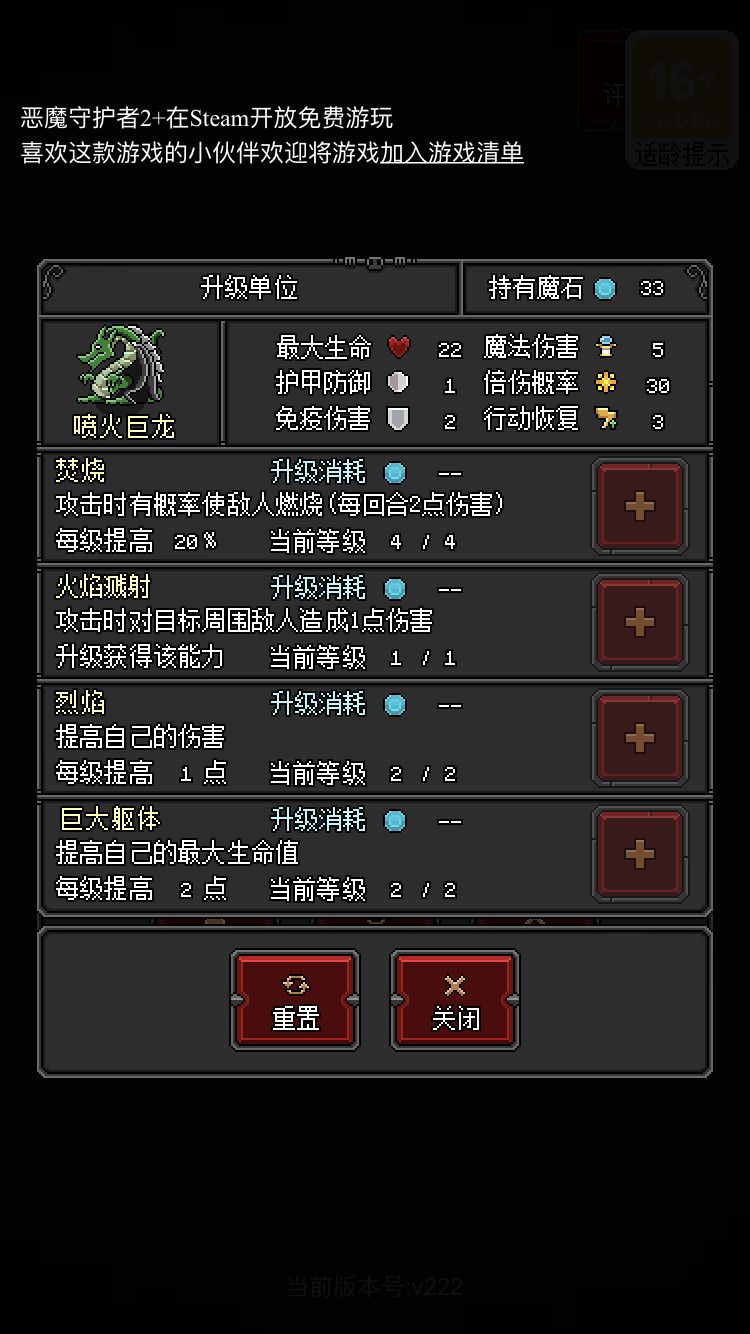Click the blue magic stone icon next to 33
The height and width of the screenshot is (1334, 750).
pos(602,288)
